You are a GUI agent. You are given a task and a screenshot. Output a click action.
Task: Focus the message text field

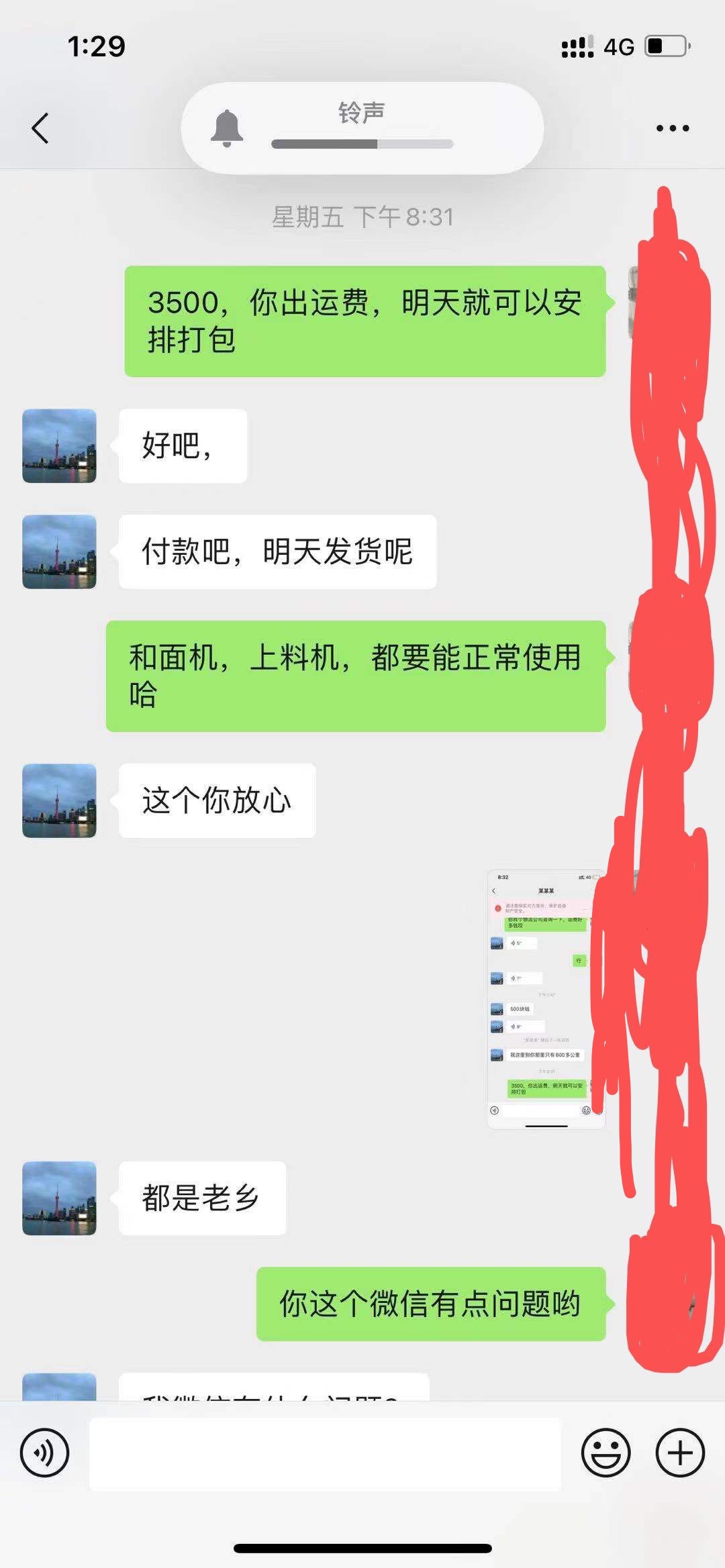click(325, 1454)
